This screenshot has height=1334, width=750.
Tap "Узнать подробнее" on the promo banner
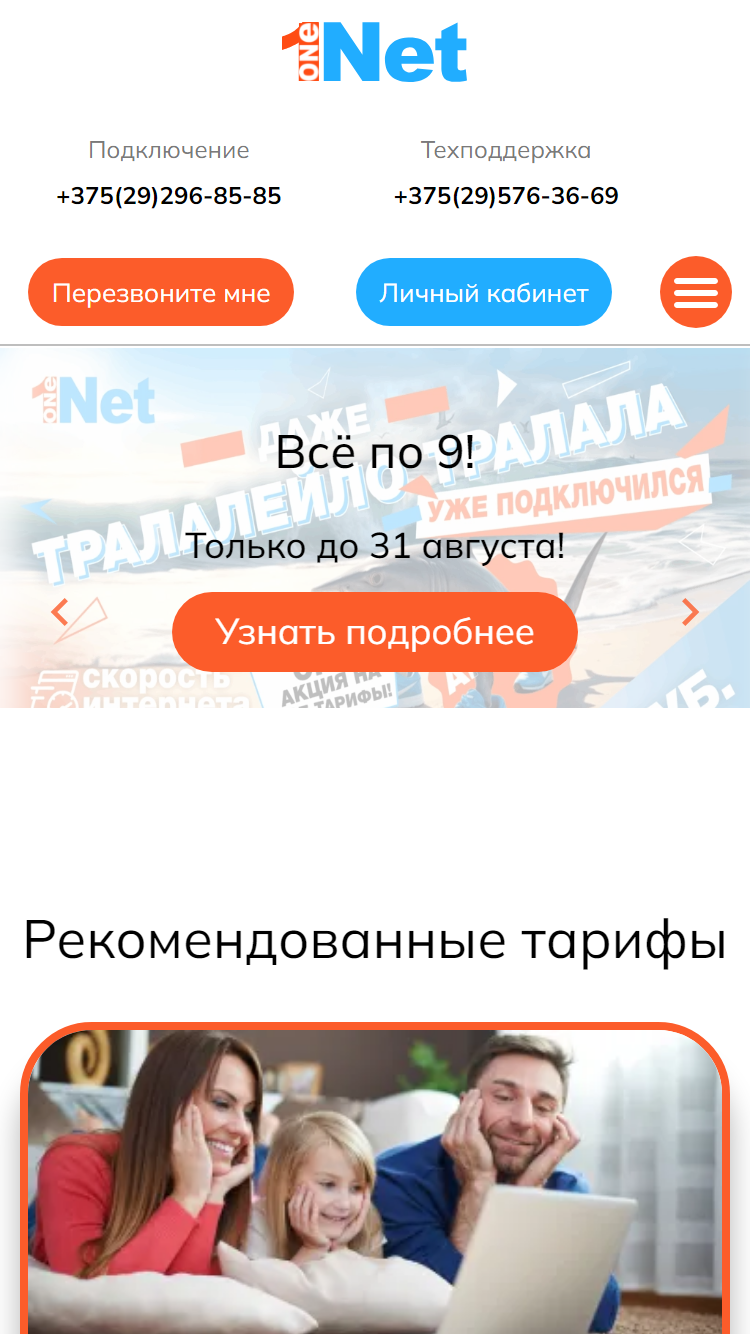(375, 632)
